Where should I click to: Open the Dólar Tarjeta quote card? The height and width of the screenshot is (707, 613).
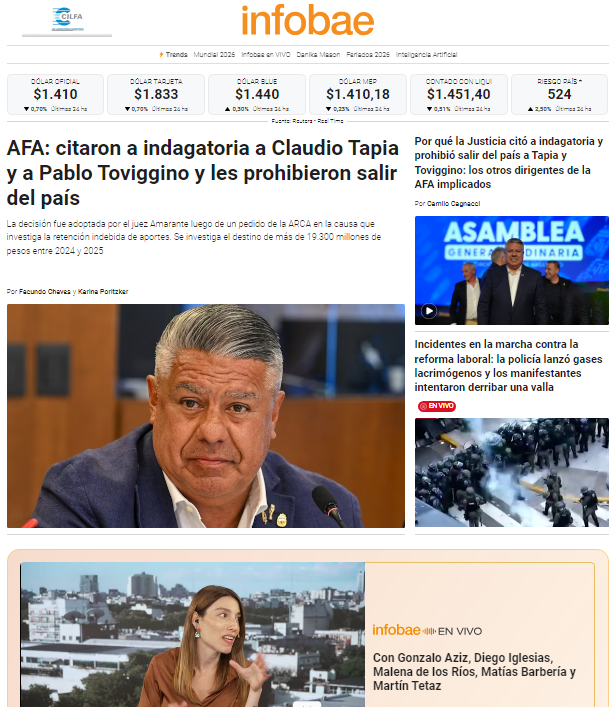click(x=155, y=94)
